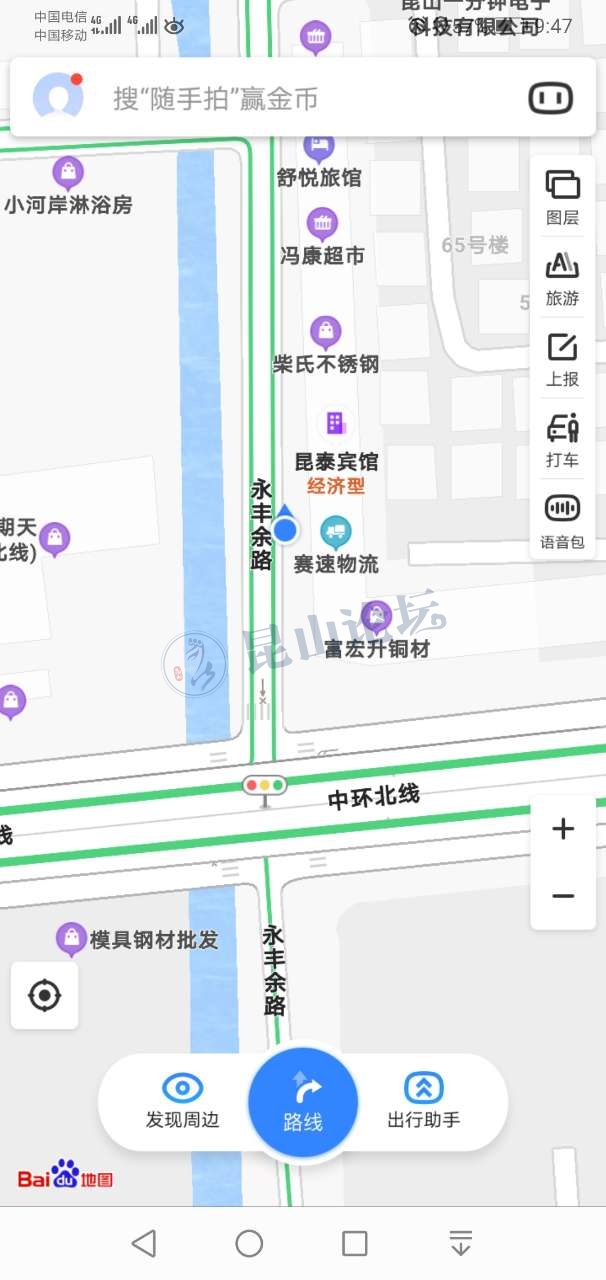Start planning a 路线 route
Screen dimensions: 606x1280
coord(303,1101)
